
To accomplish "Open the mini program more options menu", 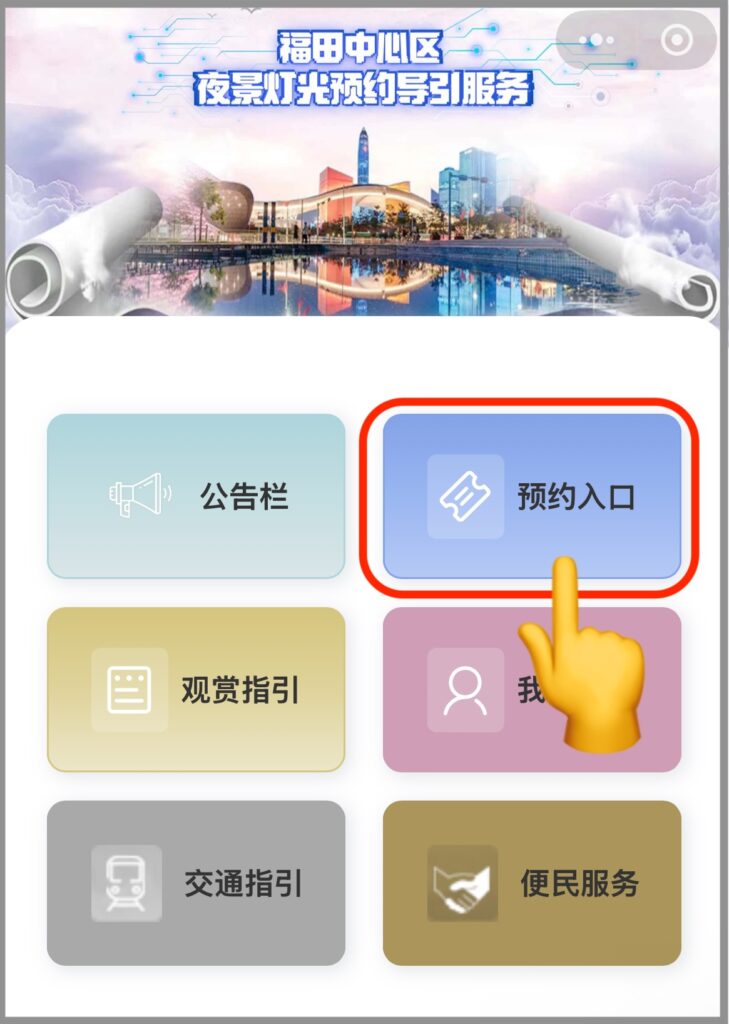I will point(597,41).
